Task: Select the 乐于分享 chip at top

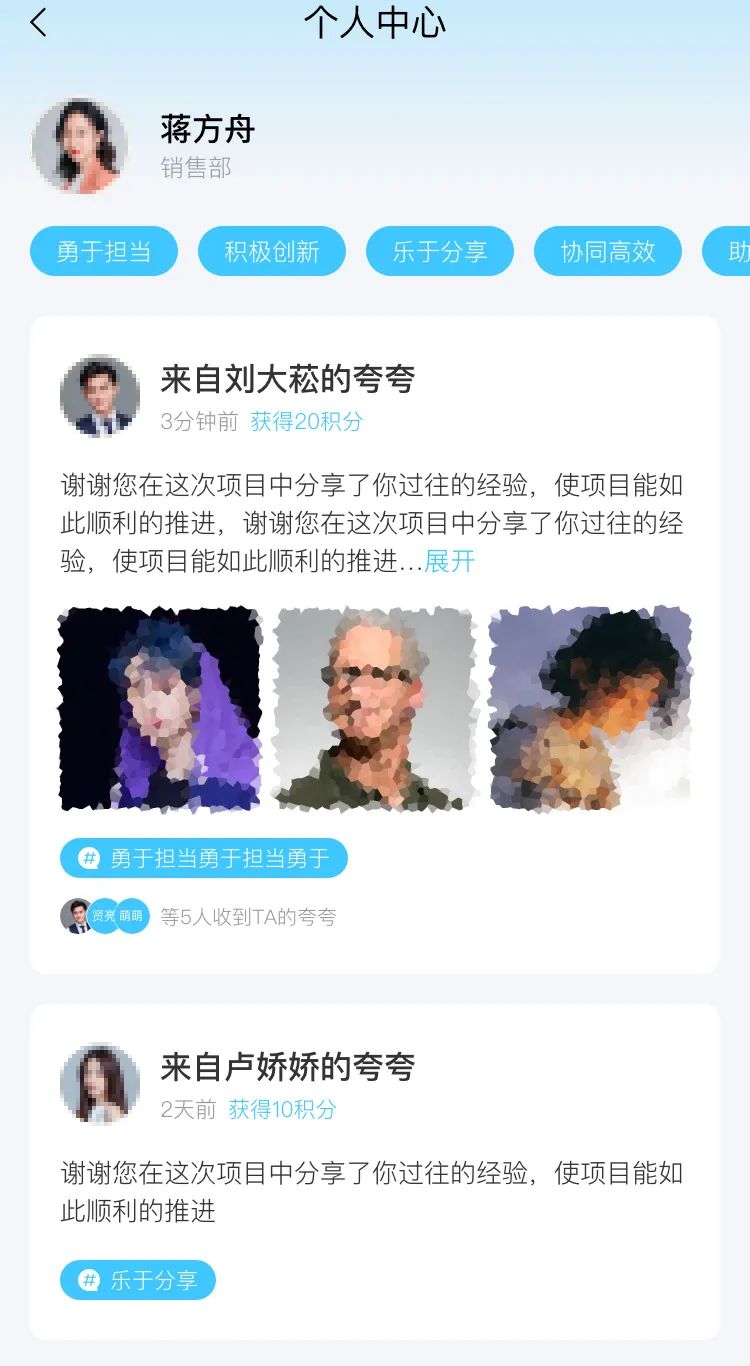Action: [440, 251]
